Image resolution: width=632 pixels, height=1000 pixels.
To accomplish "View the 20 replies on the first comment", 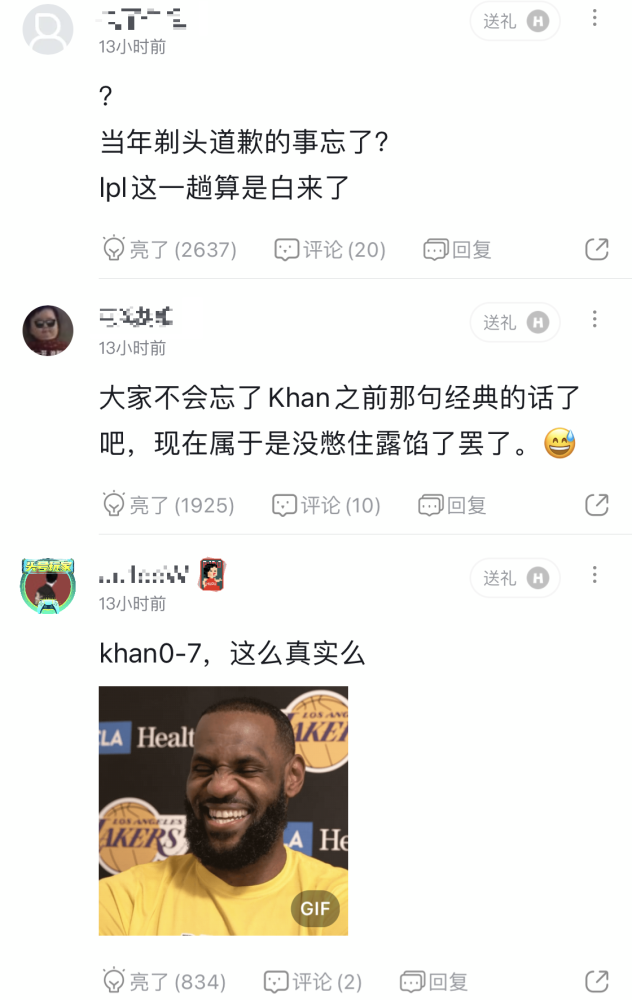I will click(x=330, y=249).
